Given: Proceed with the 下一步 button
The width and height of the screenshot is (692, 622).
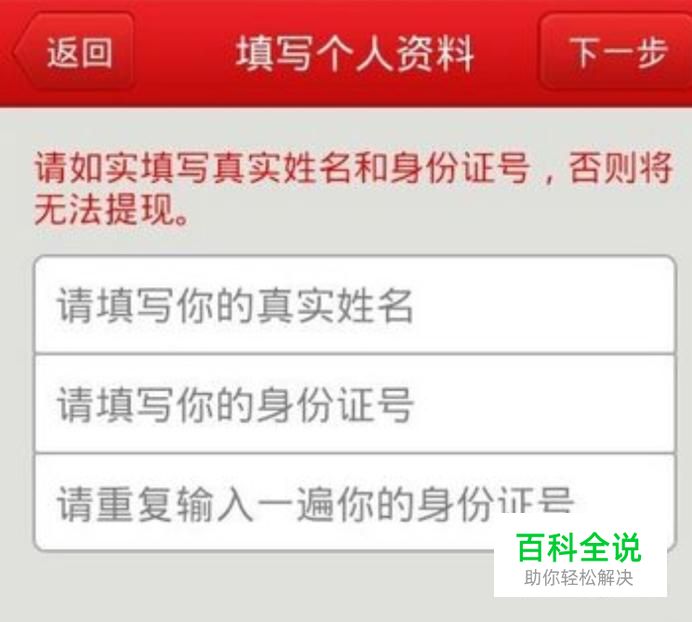Looking at the screenshot, I should click(615, 52).
